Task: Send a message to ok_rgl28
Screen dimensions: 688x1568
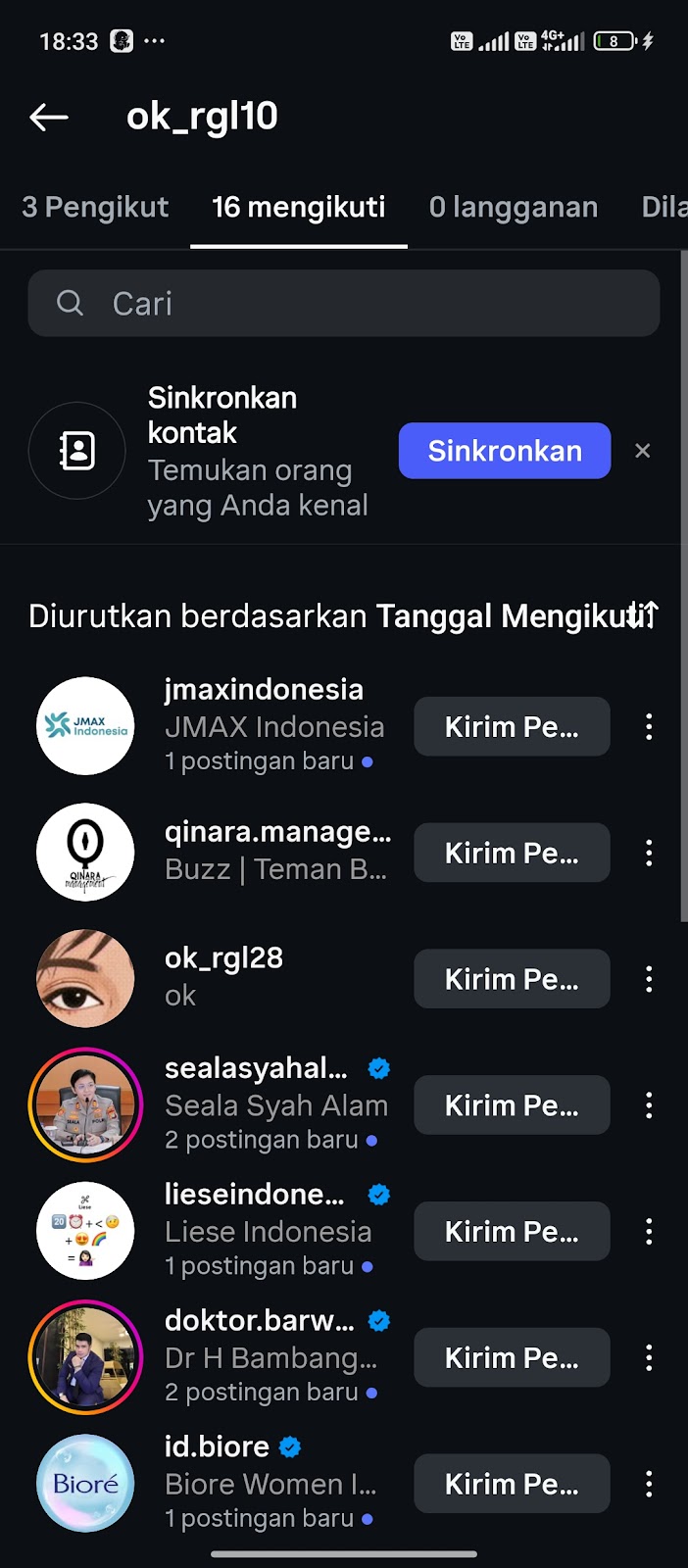Action: coord(512,979)
